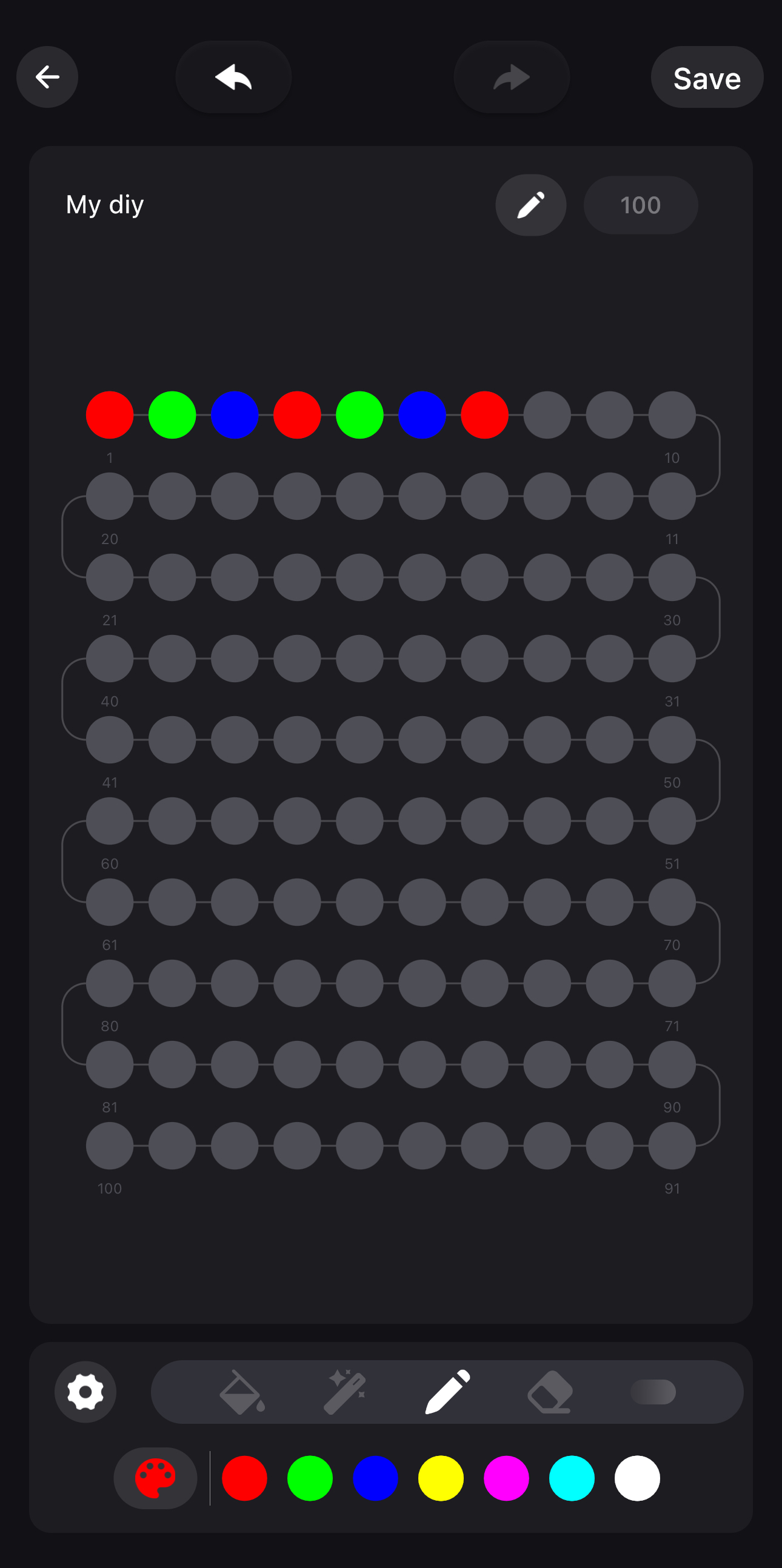
Task: Select the pencil drawing tool
Action: point(448,1391)
